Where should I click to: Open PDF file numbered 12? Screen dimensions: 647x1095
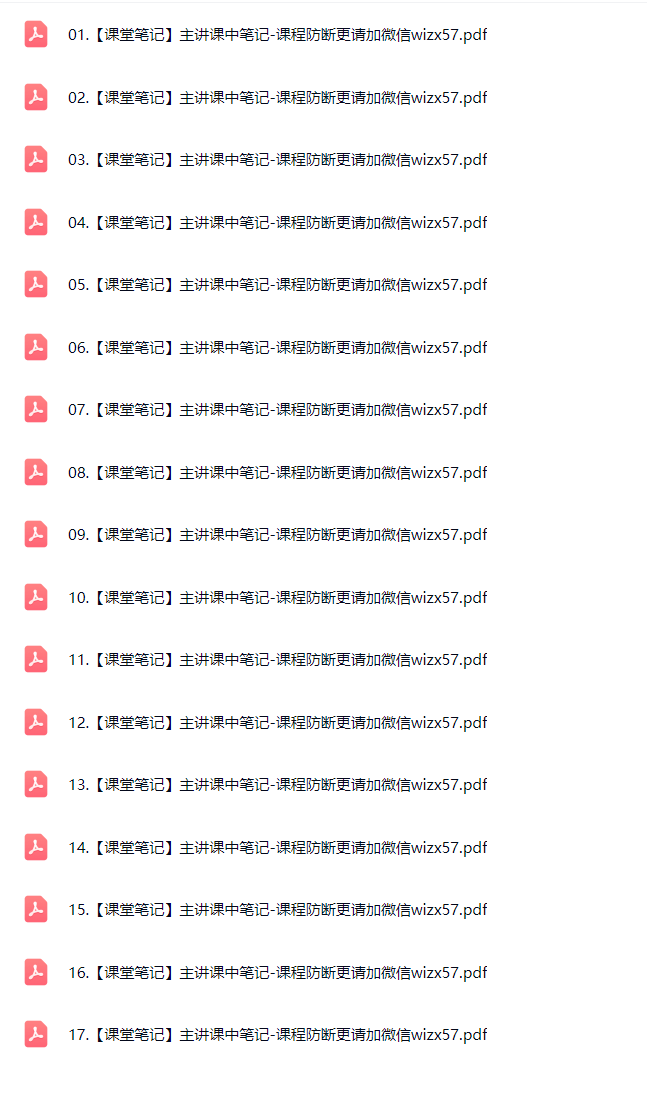pos(277,723)
